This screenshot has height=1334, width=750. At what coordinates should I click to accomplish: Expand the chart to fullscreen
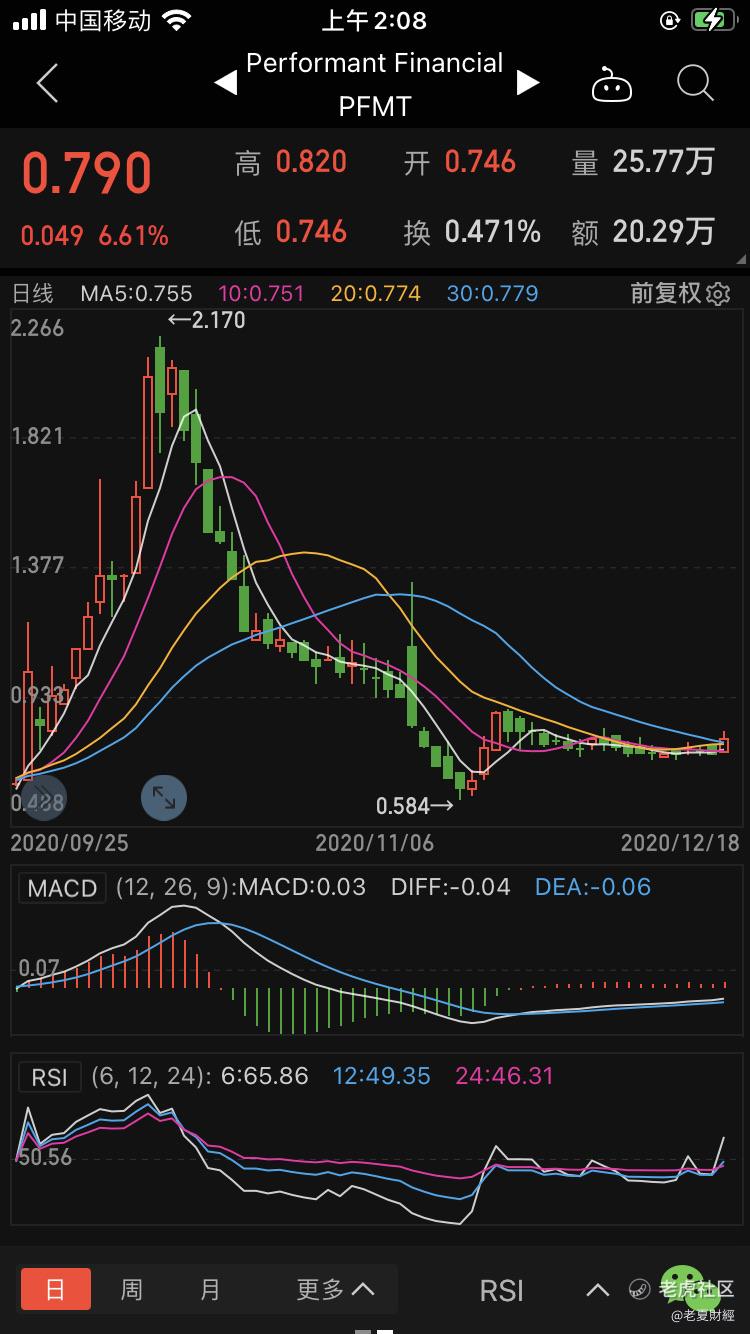[x=163, y=797]
